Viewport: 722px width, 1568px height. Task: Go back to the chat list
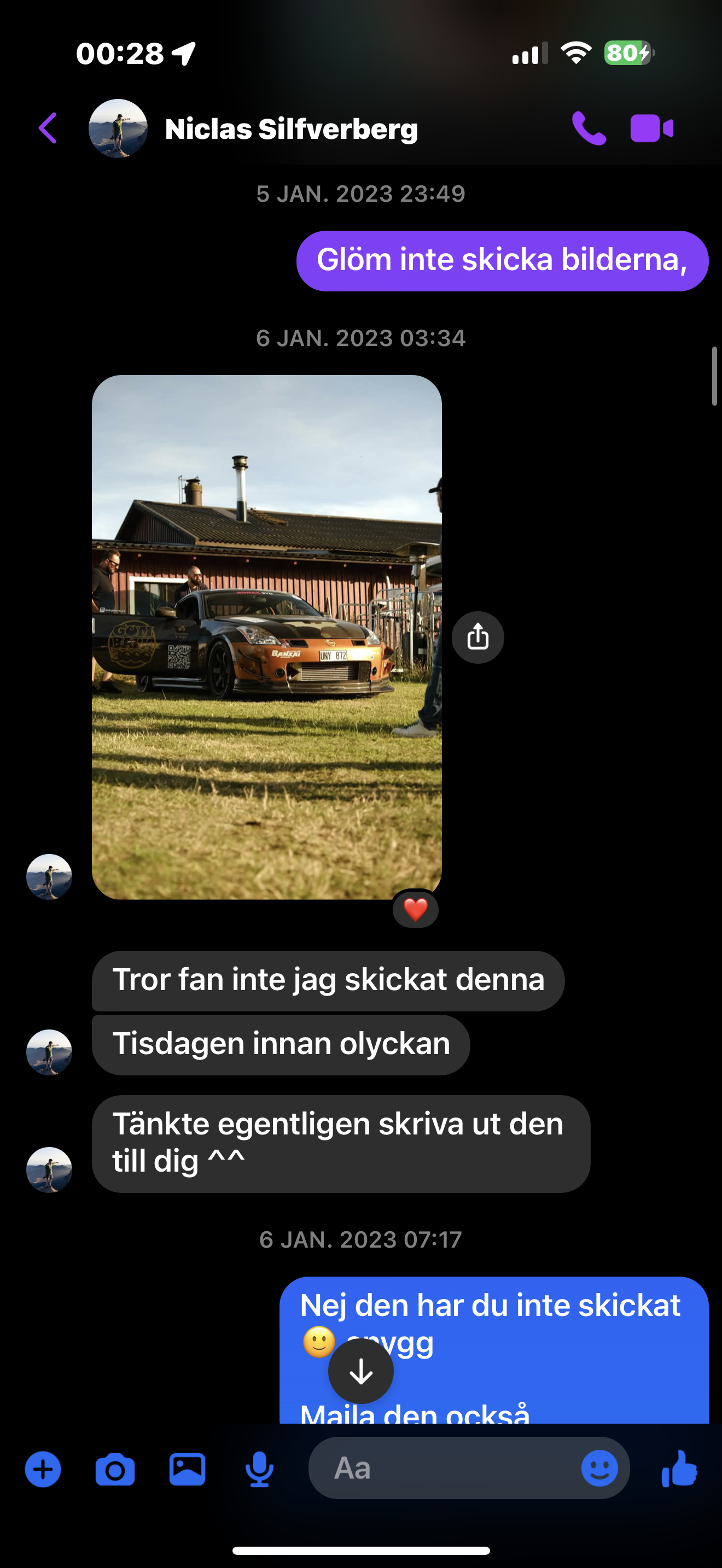tap(48, 128)
